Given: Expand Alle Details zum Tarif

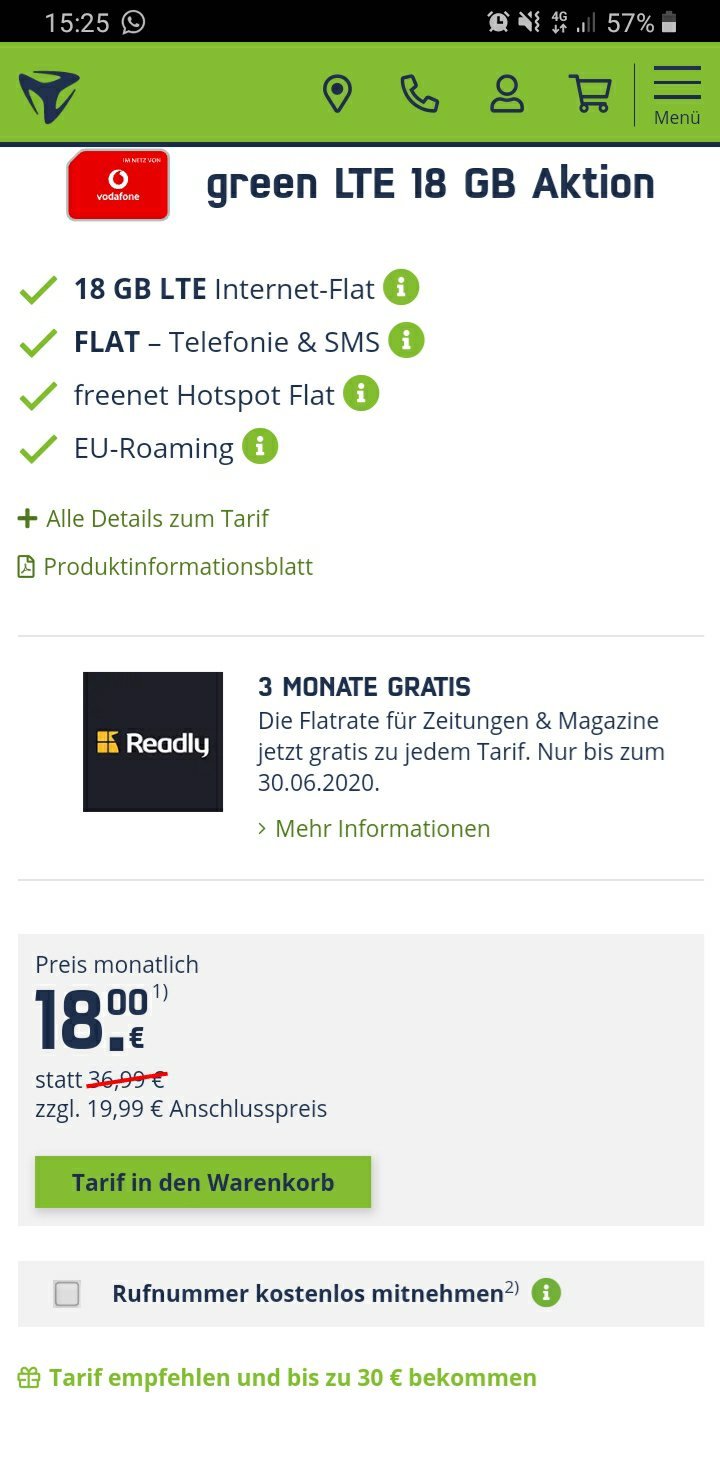Looking at the screenshot, I should pyautogui.click(x=144, y=519).
